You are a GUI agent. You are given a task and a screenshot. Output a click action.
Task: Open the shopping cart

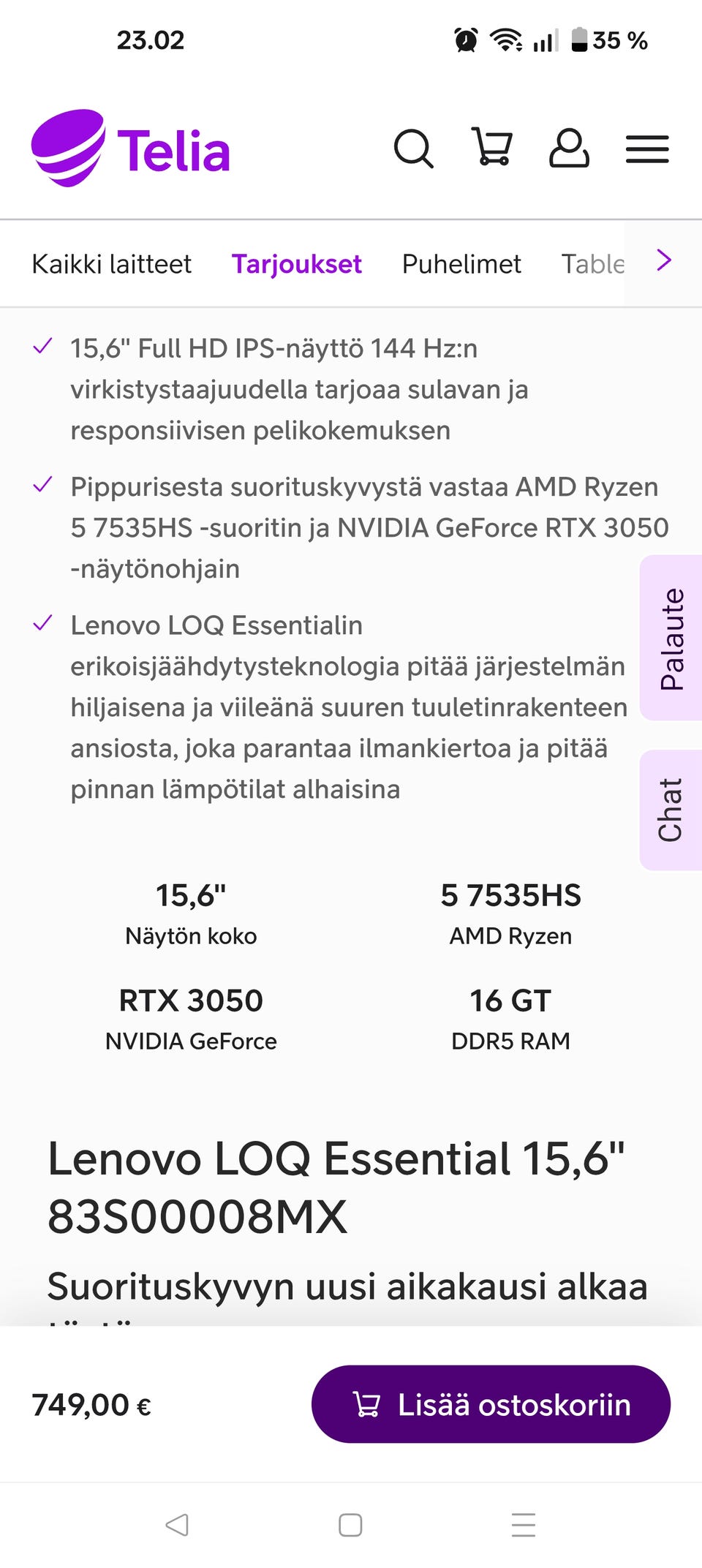point(492,148)
